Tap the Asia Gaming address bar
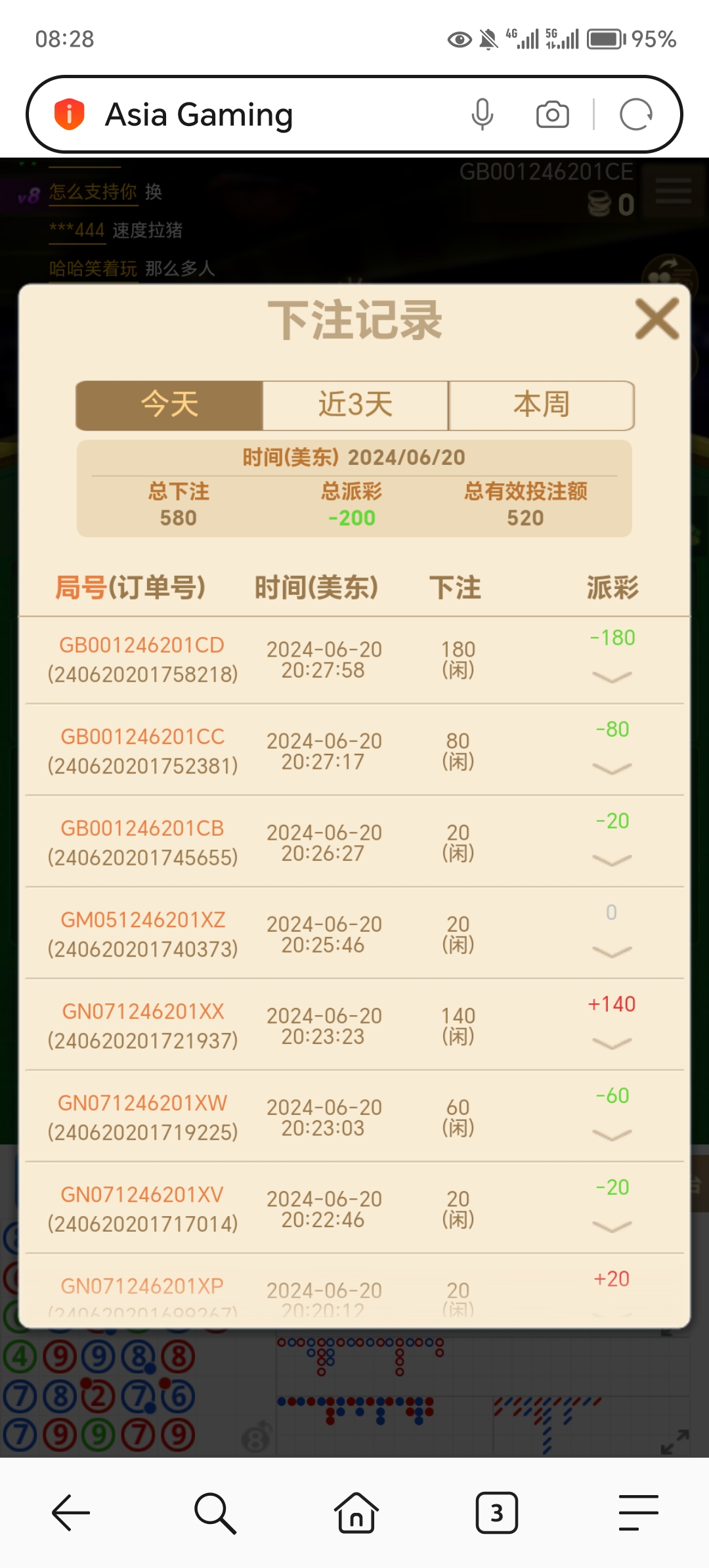This screenshot has width=709, height=1568. (x=263, y=115)
